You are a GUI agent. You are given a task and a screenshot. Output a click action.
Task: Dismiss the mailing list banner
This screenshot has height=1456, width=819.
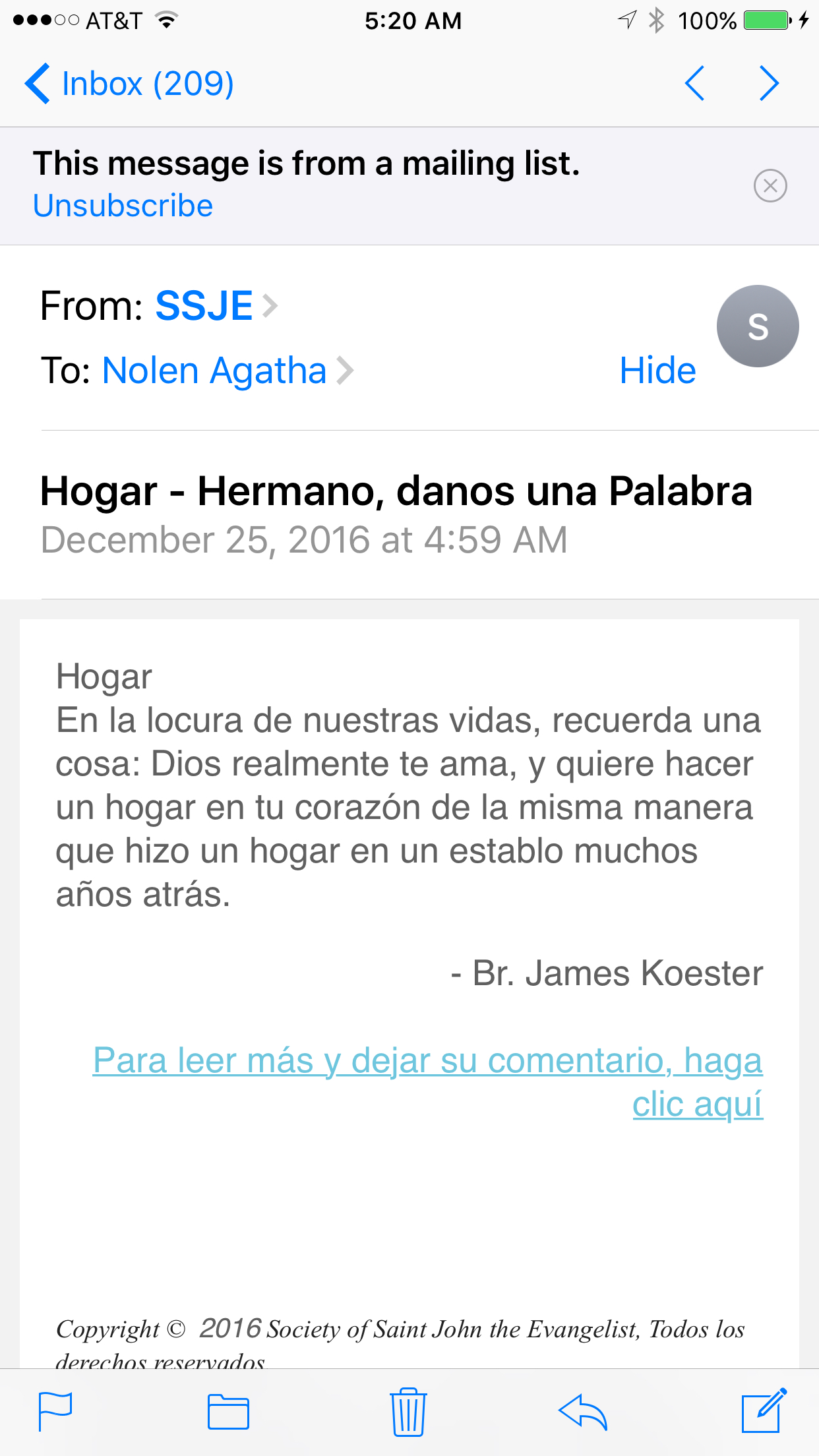click(x=770, y=186)
